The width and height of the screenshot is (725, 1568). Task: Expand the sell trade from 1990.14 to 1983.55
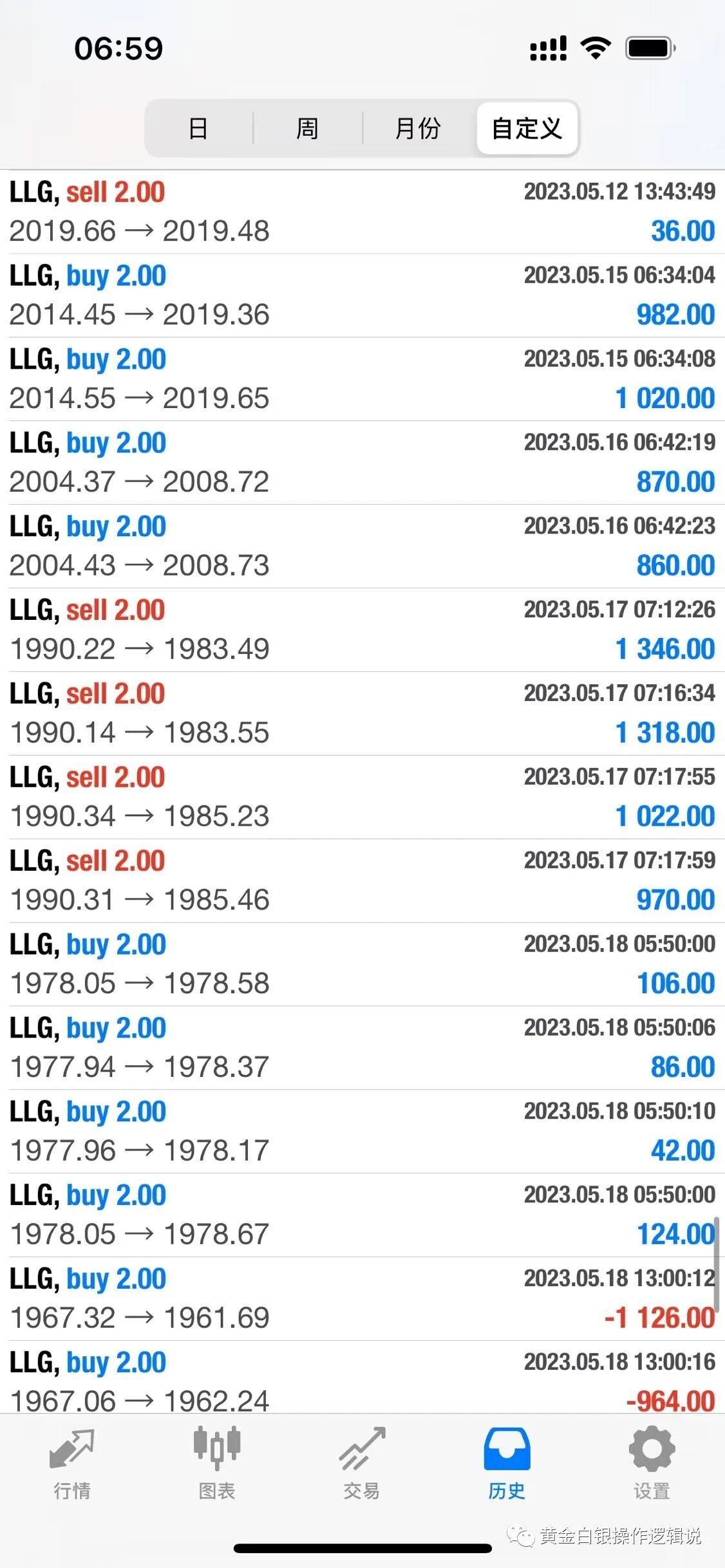[362, 714]
